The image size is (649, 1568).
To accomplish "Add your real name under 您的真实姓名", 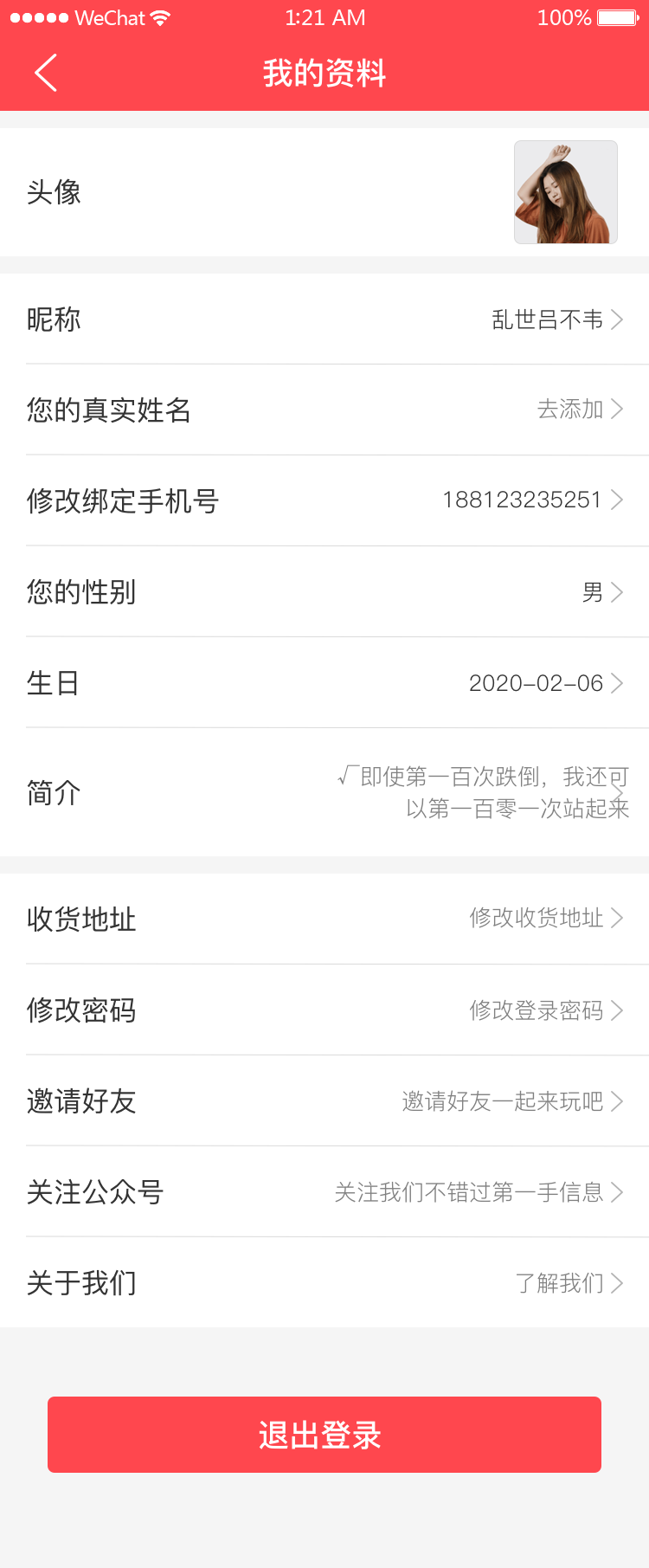I will [324, 410].
